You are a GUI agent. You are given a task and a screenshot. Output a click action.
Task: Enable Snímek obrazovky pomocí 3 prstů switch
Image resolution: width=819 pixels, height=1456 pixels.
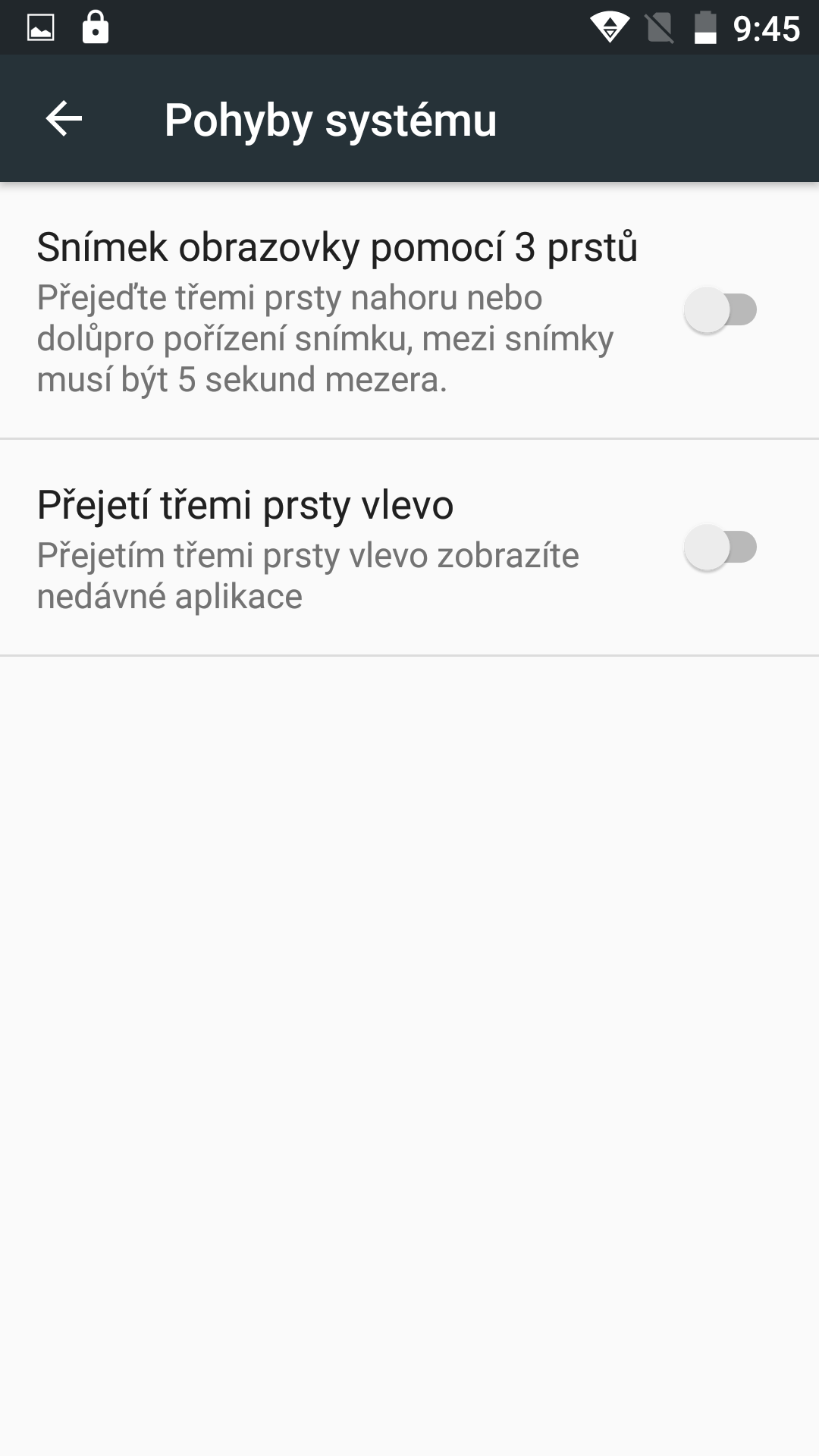(720, 310)
